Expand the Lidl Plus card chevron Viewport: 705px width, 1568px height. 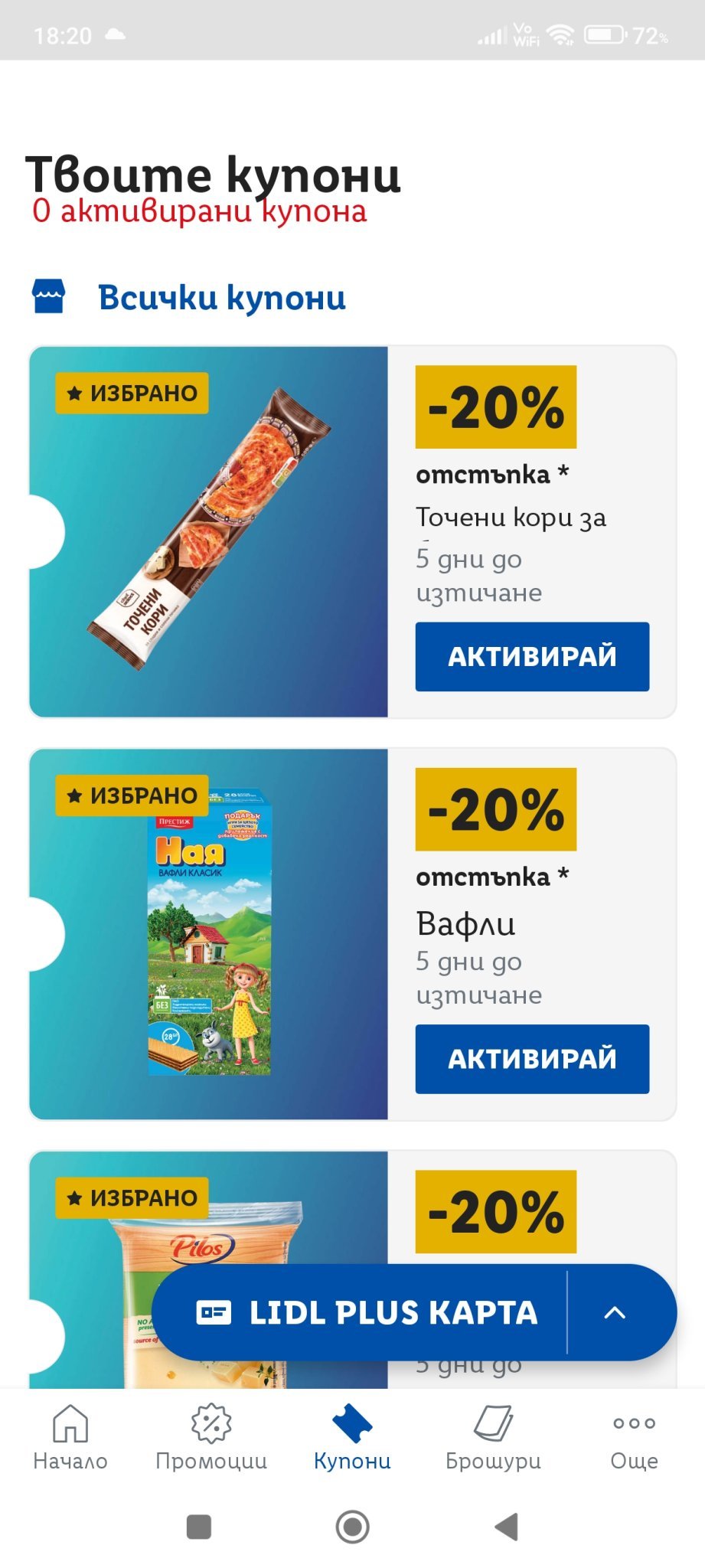coord(615,1312)
